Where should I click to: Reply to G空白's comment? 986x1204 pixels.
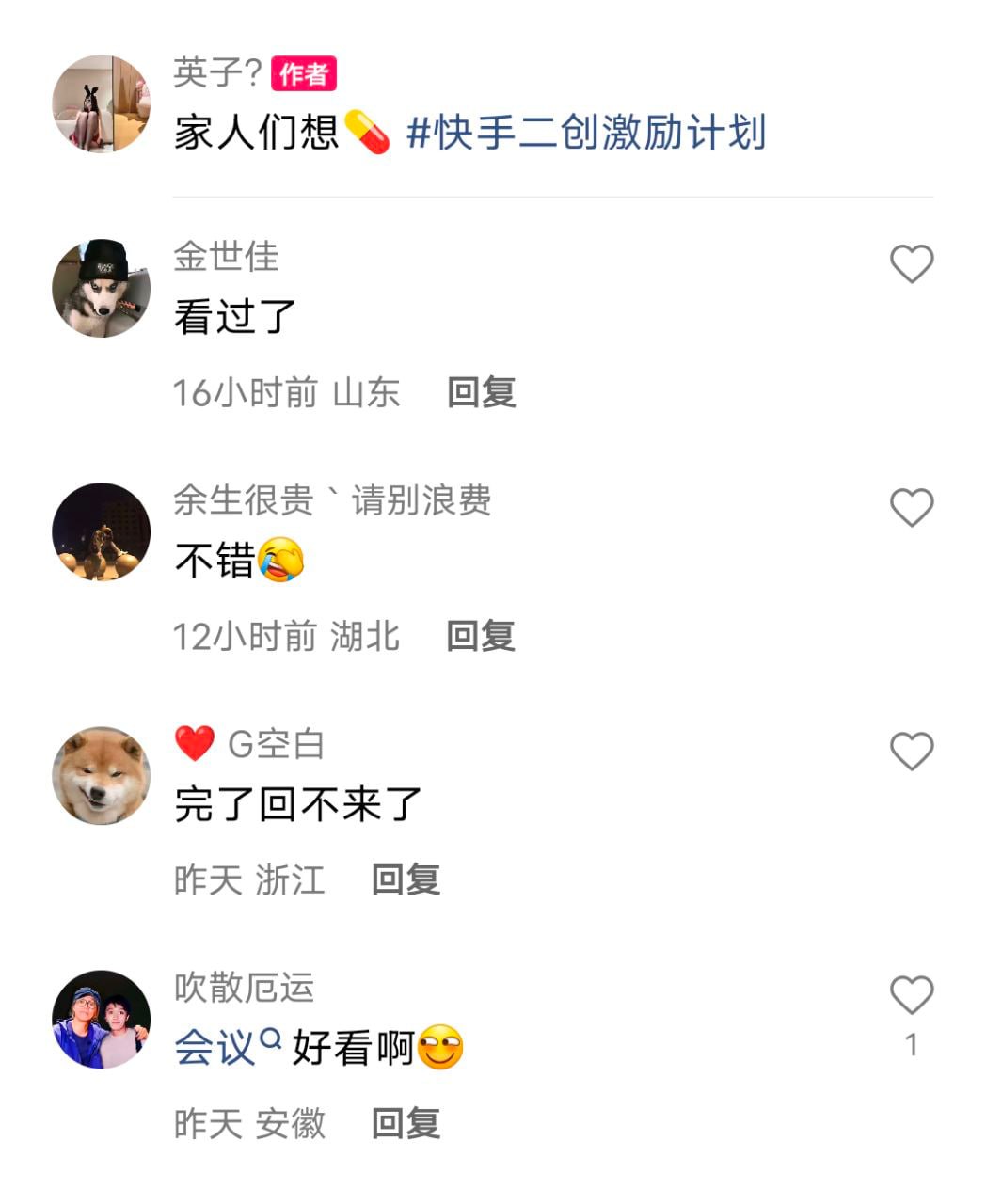(x=406, y=880)
